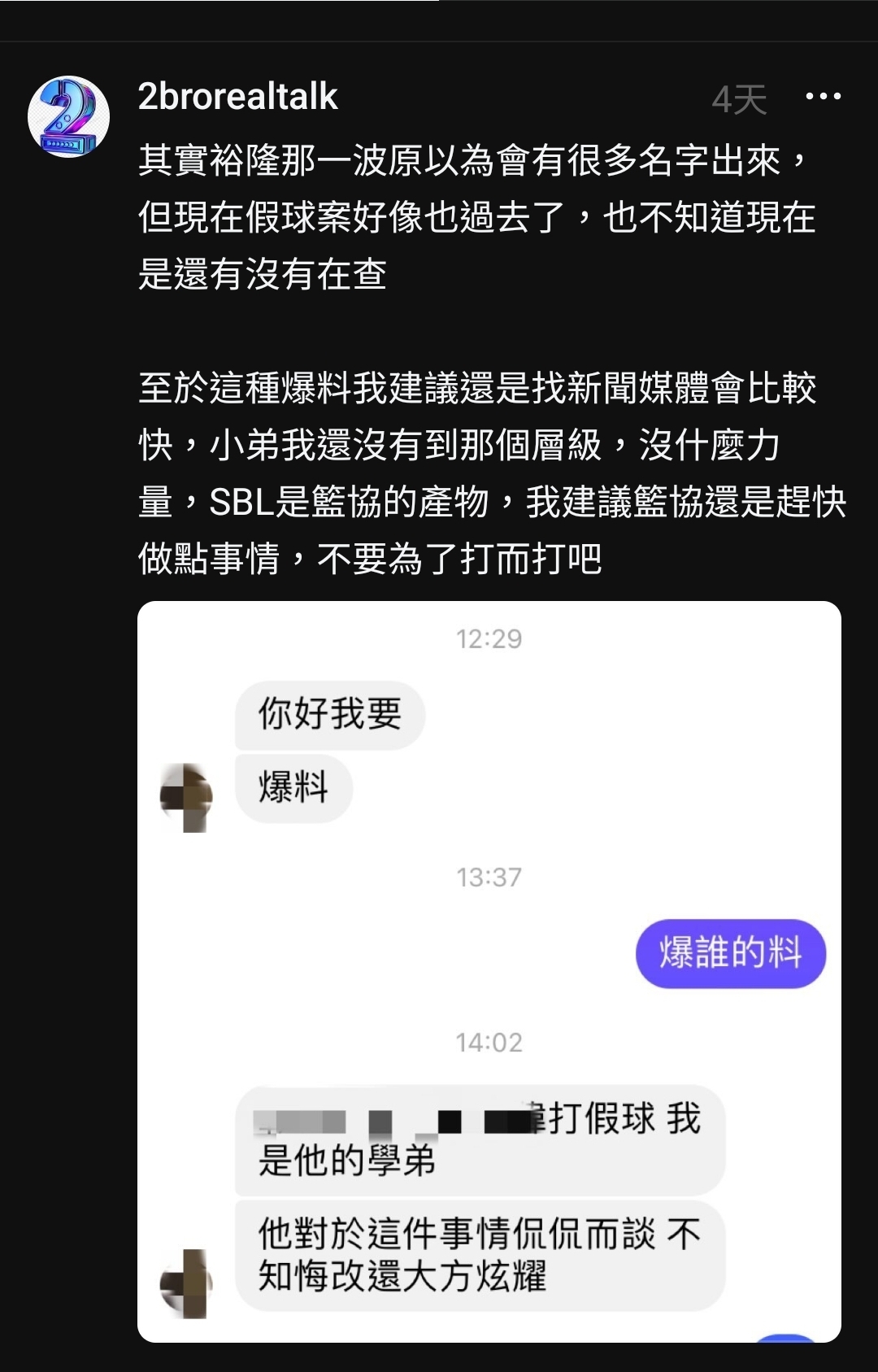Open 2brorealtalk's profile avatar
This screenshot has width=878, height=1372.
pyautogui.click(x=68, y=117)
